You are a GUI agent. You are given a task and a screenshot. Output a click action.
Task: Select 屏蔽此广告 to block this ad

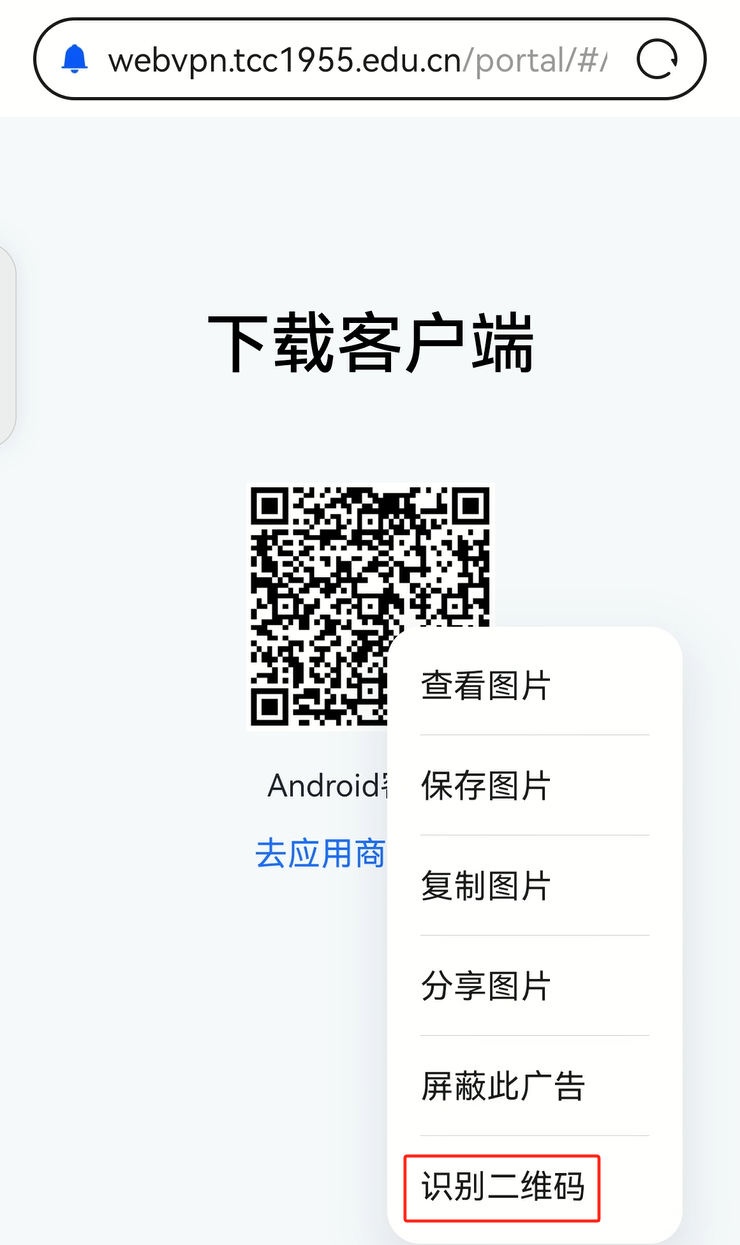[503, 1085]
